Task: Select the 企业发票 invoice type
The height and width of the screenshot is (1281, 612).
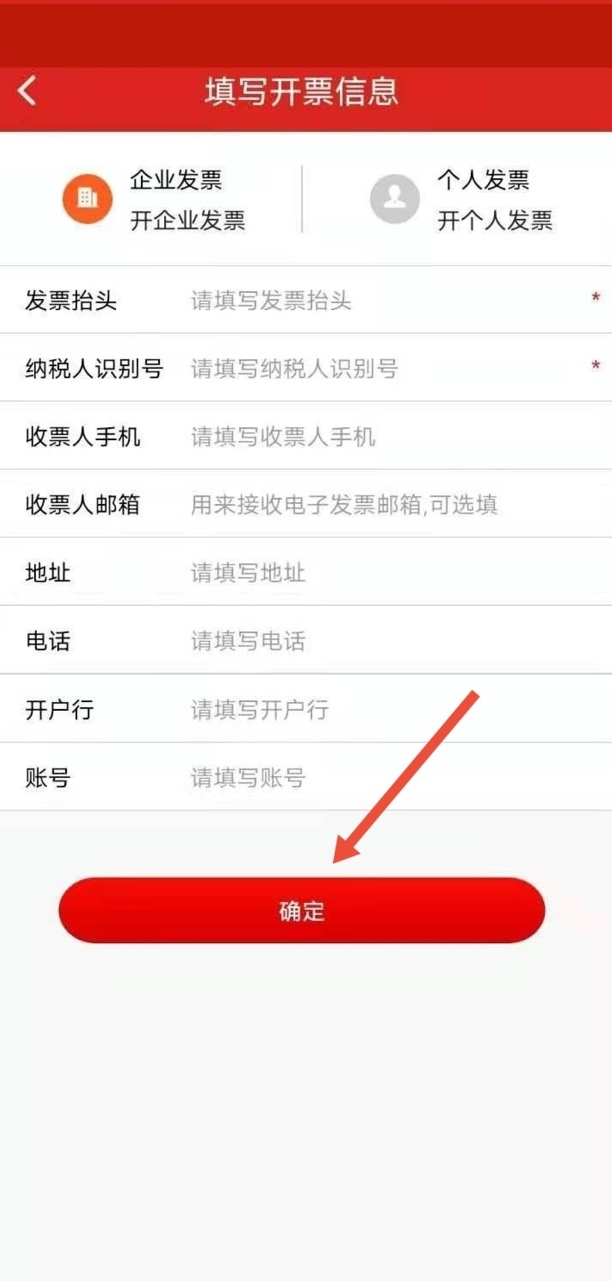Action: tap(155, 200)
